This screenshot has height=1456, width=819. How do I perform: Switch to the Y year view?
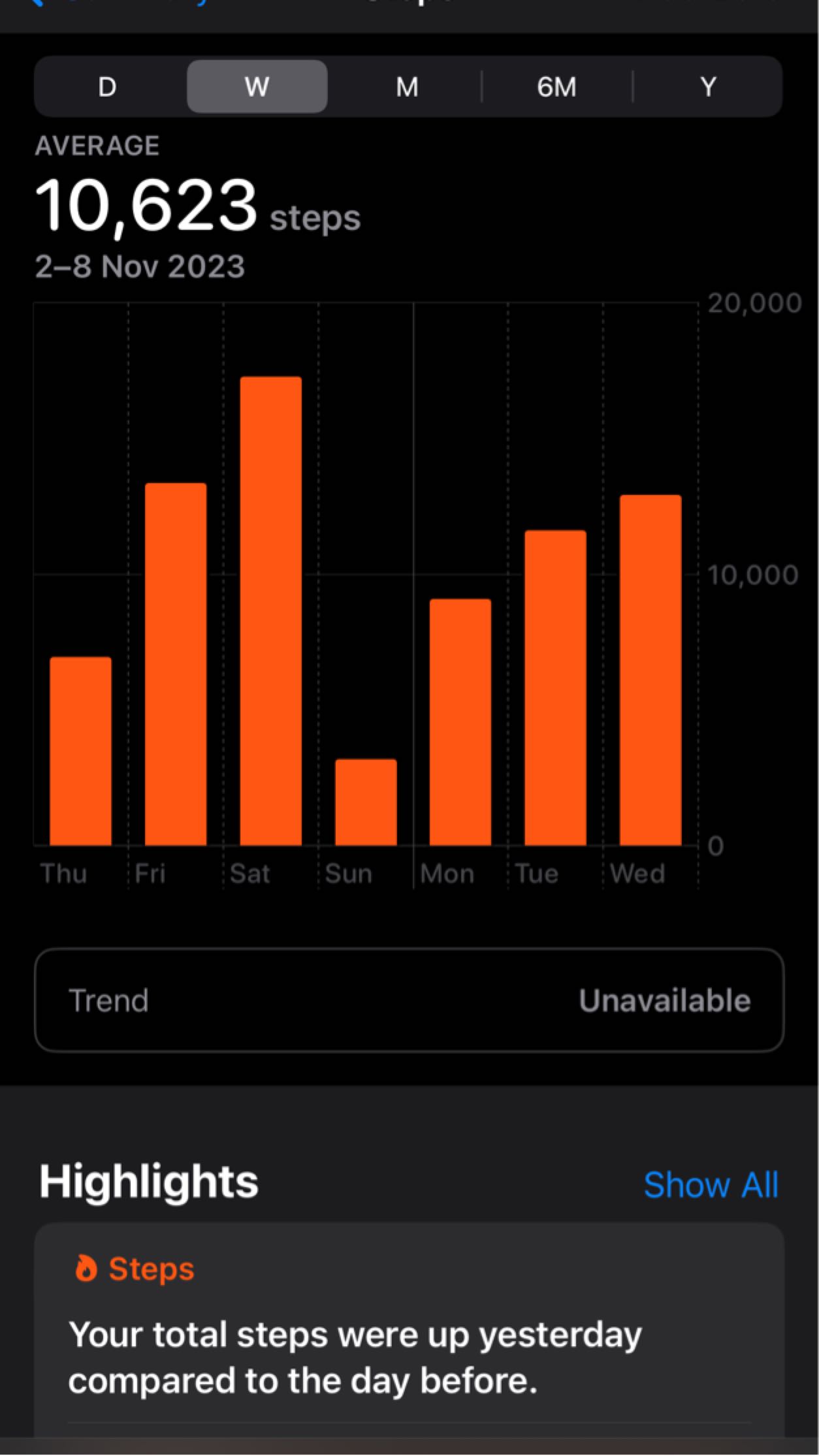(708, 87)
